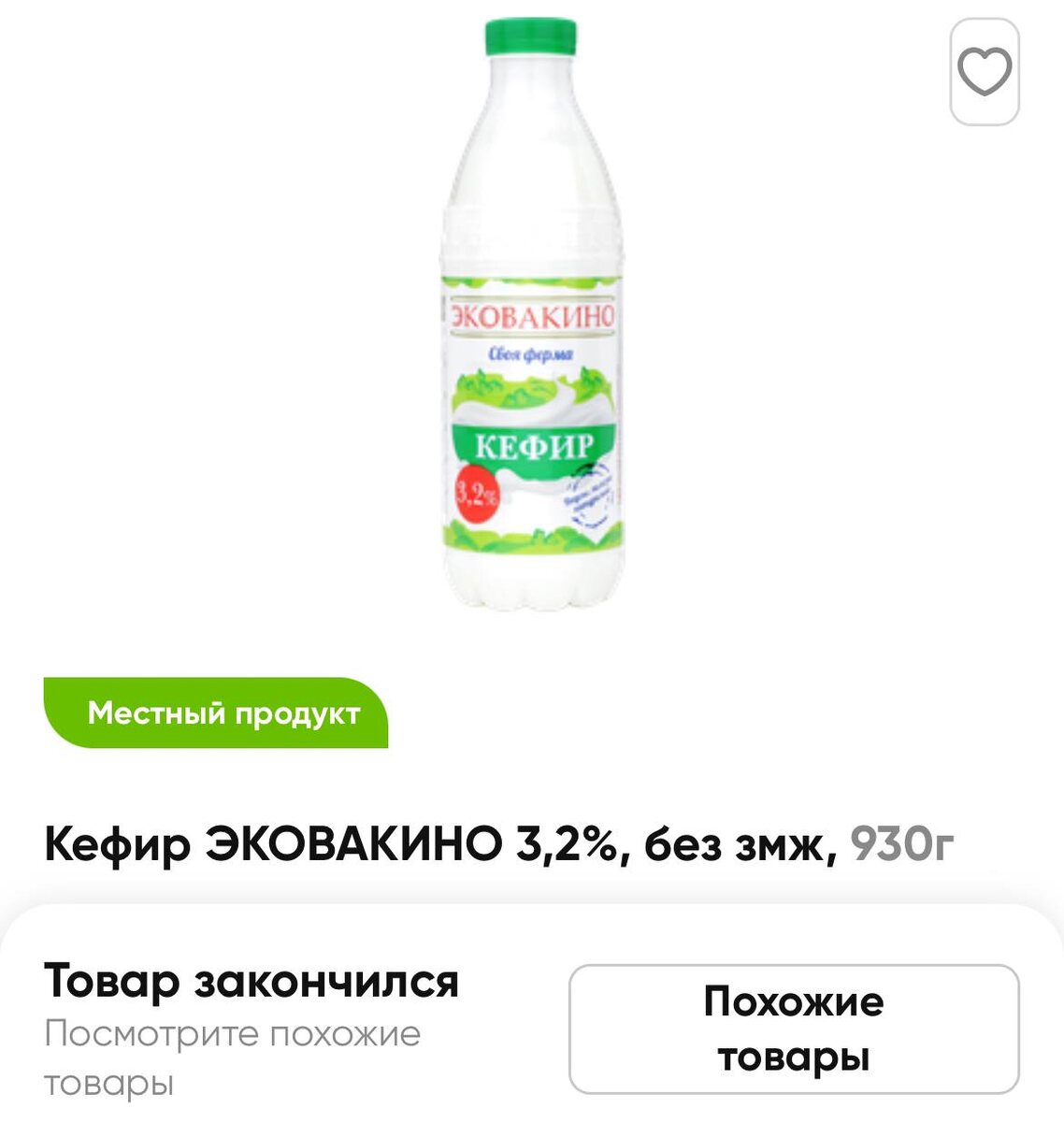The image size is (1064, 1122).
Task: Click the KEФИР label on the bottle
Action: [x=535, y=442]
